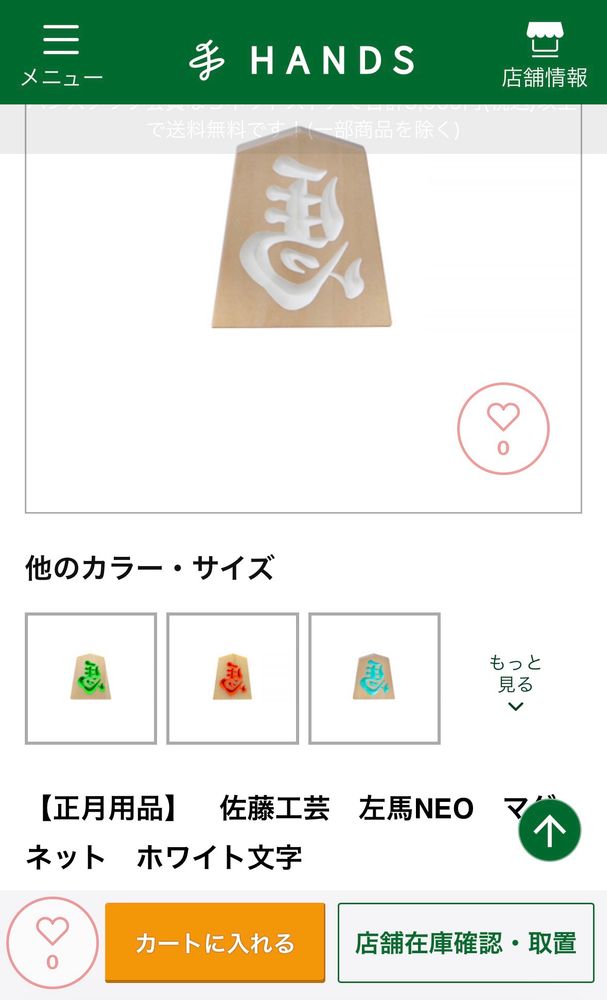The image size is (607, 1000).
Task: Select the light blue character color variant
Action: [x=374, y=678]
